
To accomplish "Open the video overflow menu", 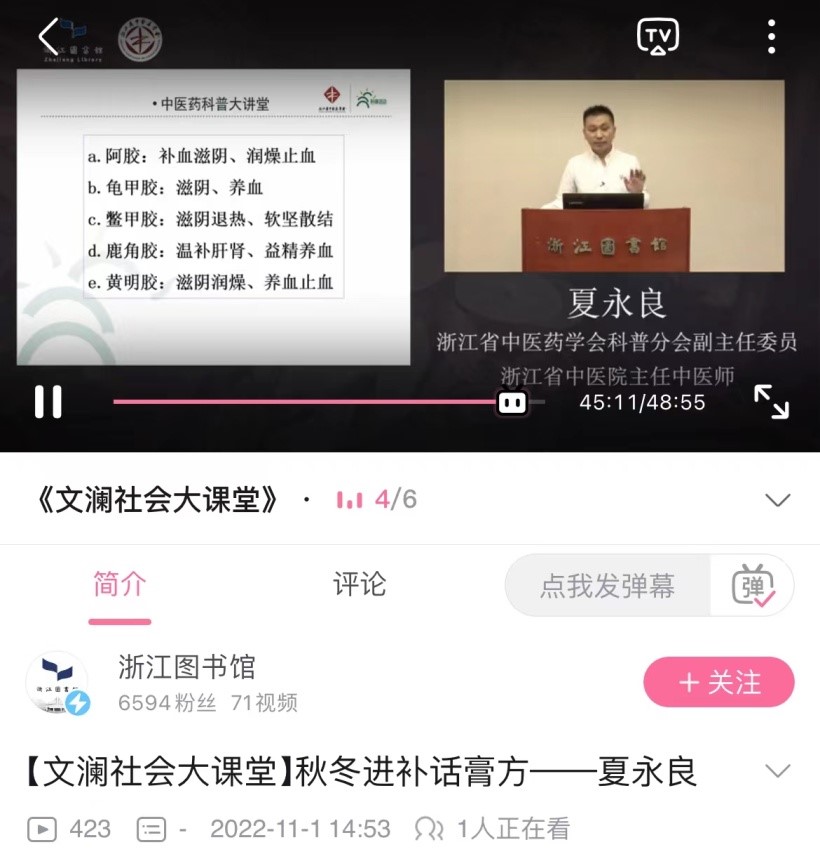I will pyautogui.click(x=771, y=37).
